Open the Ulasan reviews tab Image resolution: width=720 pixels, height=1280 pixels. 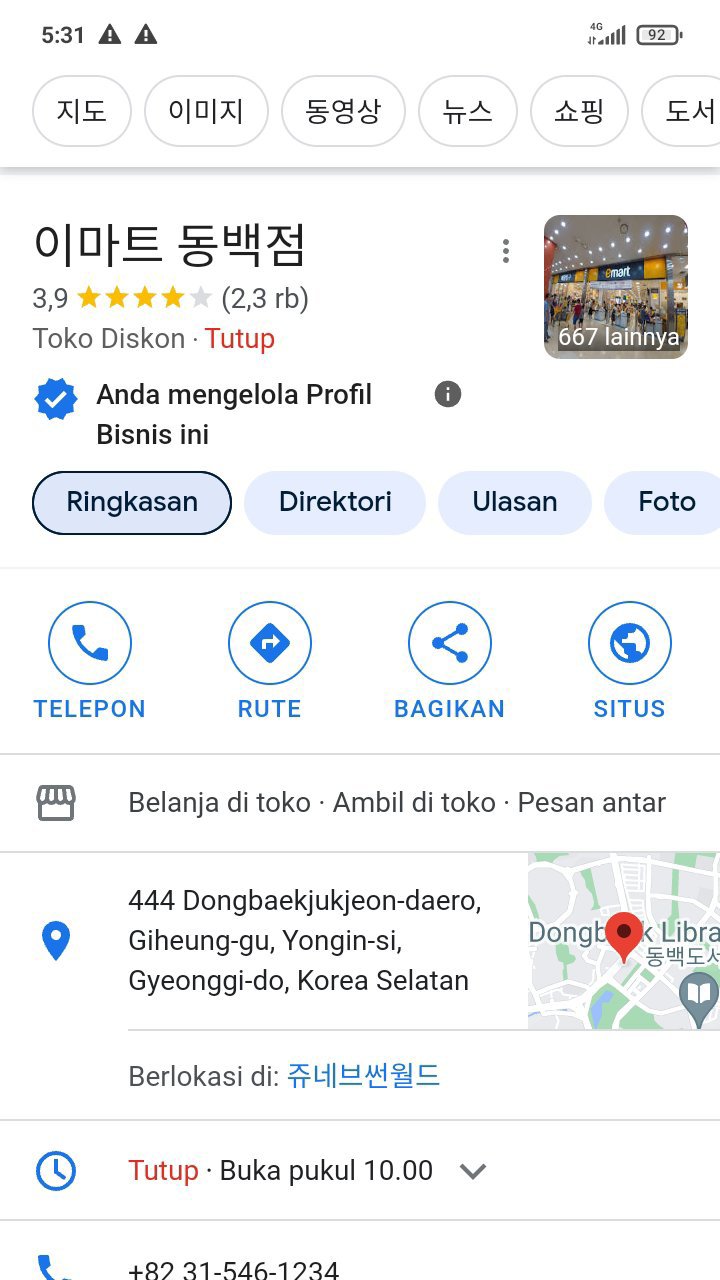[x=515, y=502]
